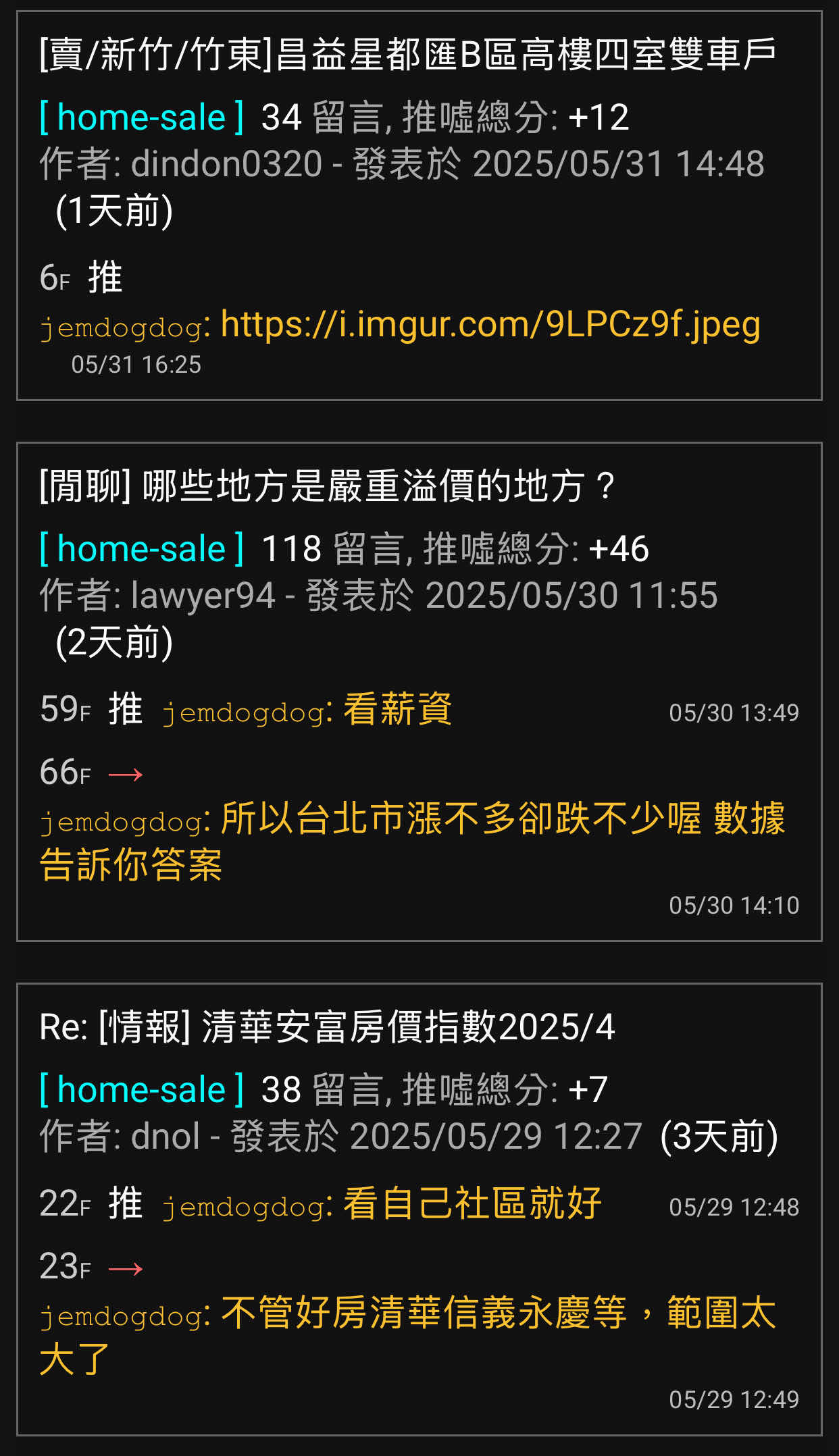The image size is (839, 1456).
Task: Open the 清華安富房價指數2025/4 reply post
Action: [x=327, y=1027]
